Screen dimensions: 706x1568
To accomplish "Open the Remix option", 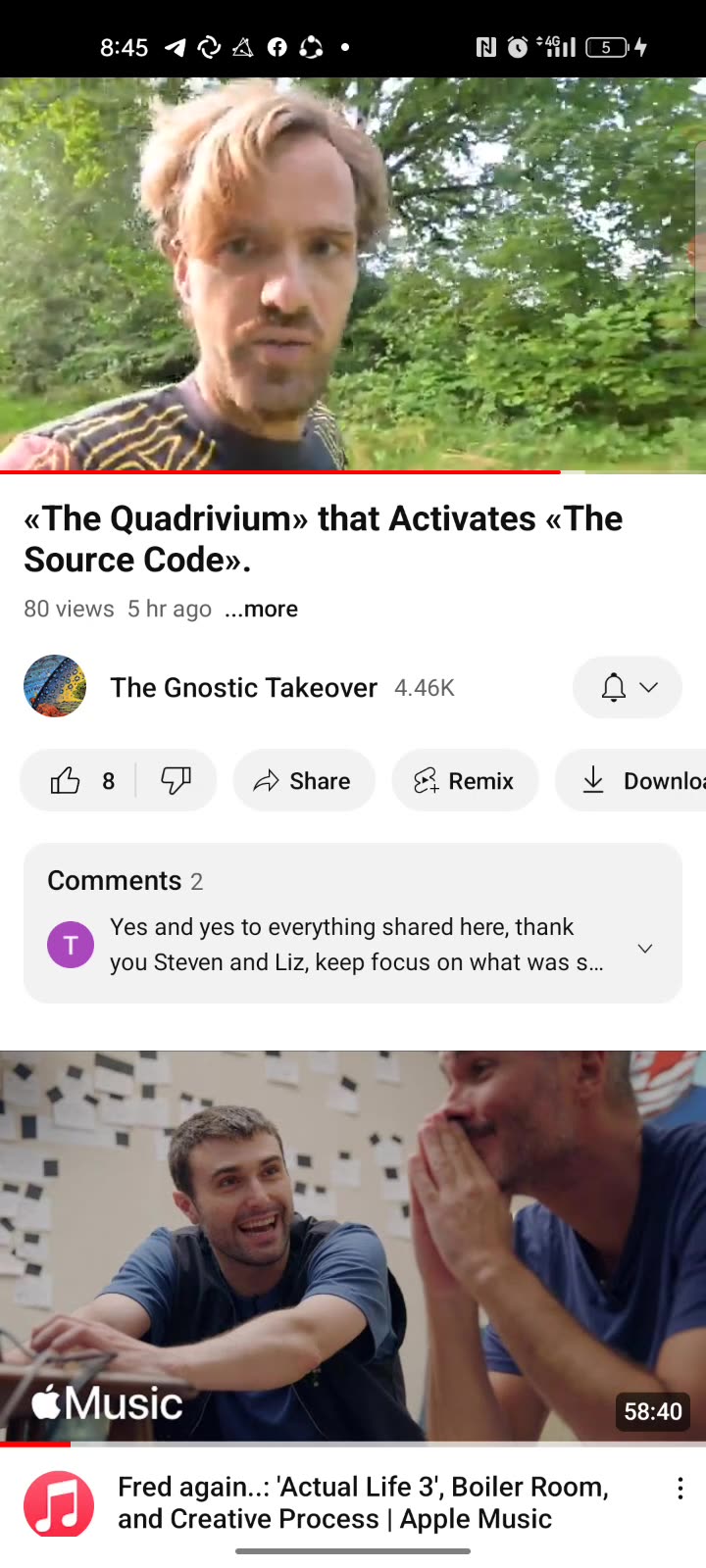I will [465, 781].
